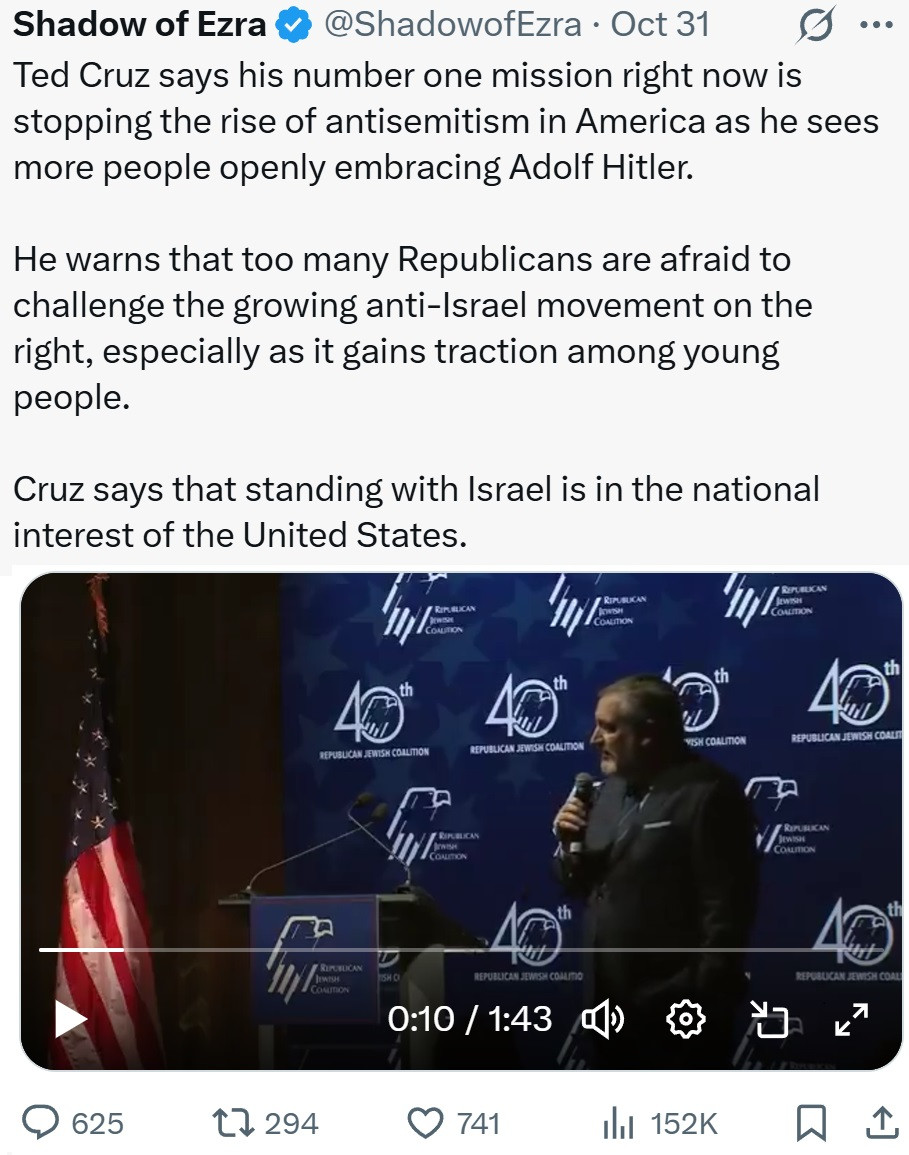Bookmark this post

point(810,1123)
